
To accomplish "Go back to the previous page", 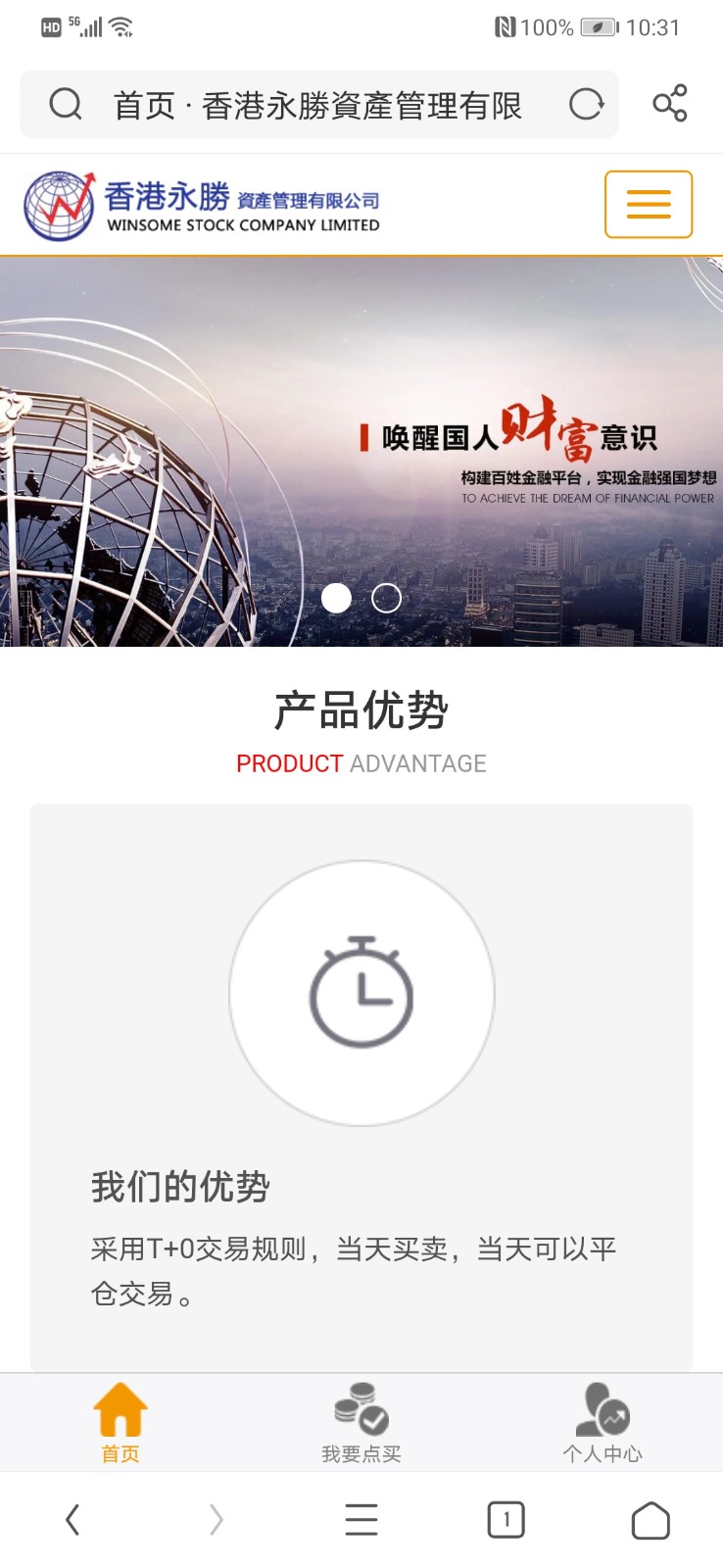I will 72,1520.
